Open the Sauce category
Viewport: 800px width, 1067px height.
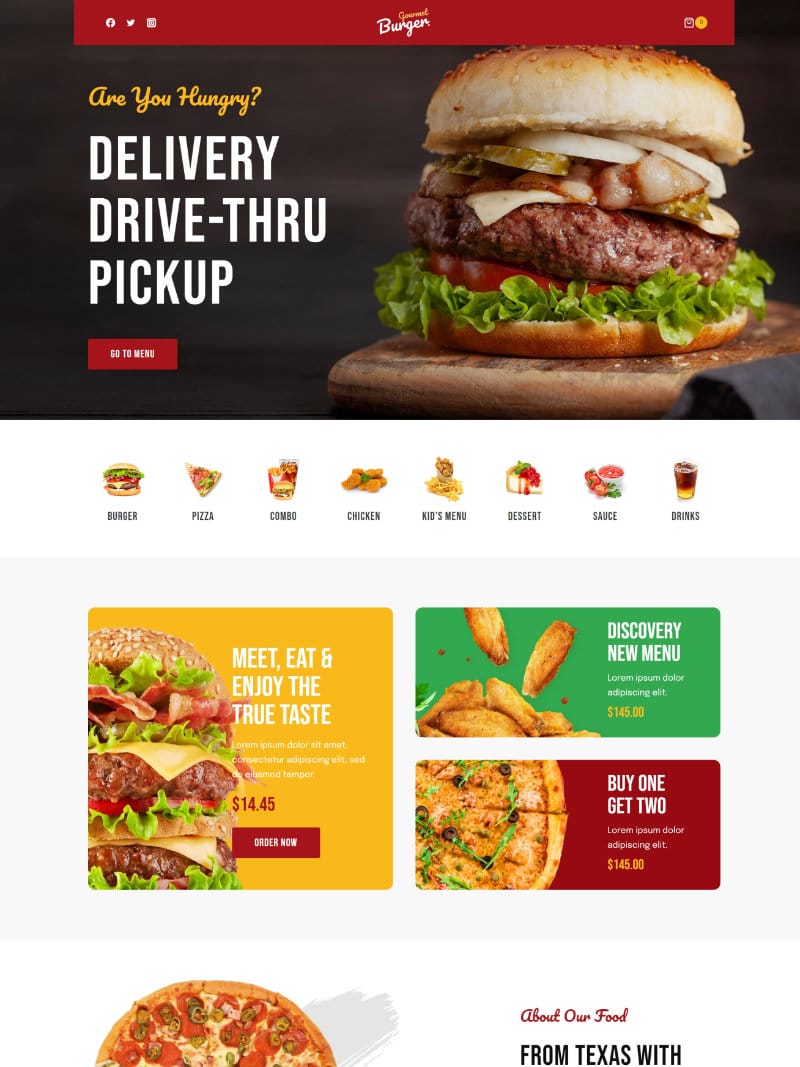tap(604, 490)
